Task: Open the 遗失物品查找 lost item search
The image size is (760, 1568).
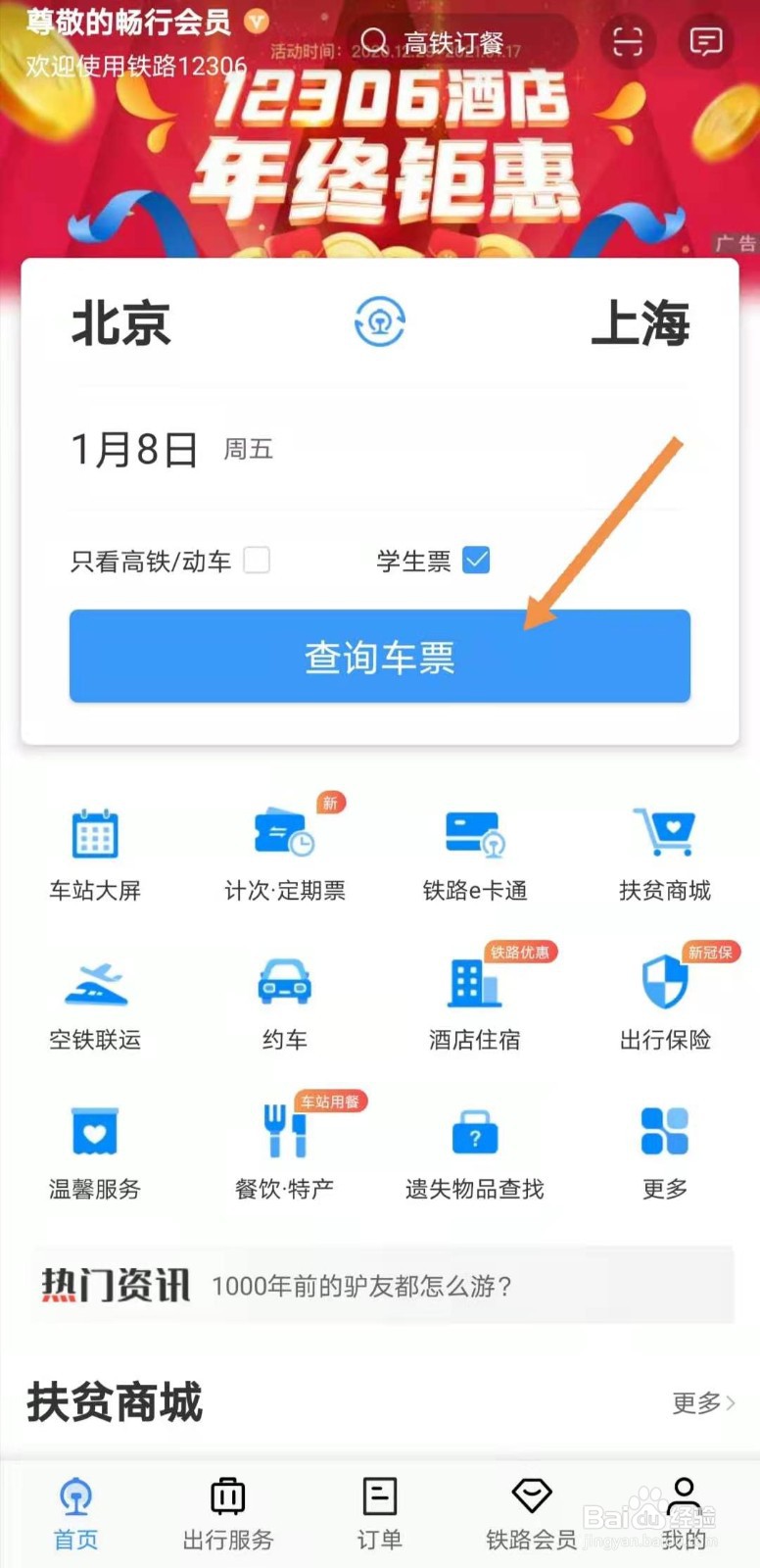Action: pos(474,1151)
